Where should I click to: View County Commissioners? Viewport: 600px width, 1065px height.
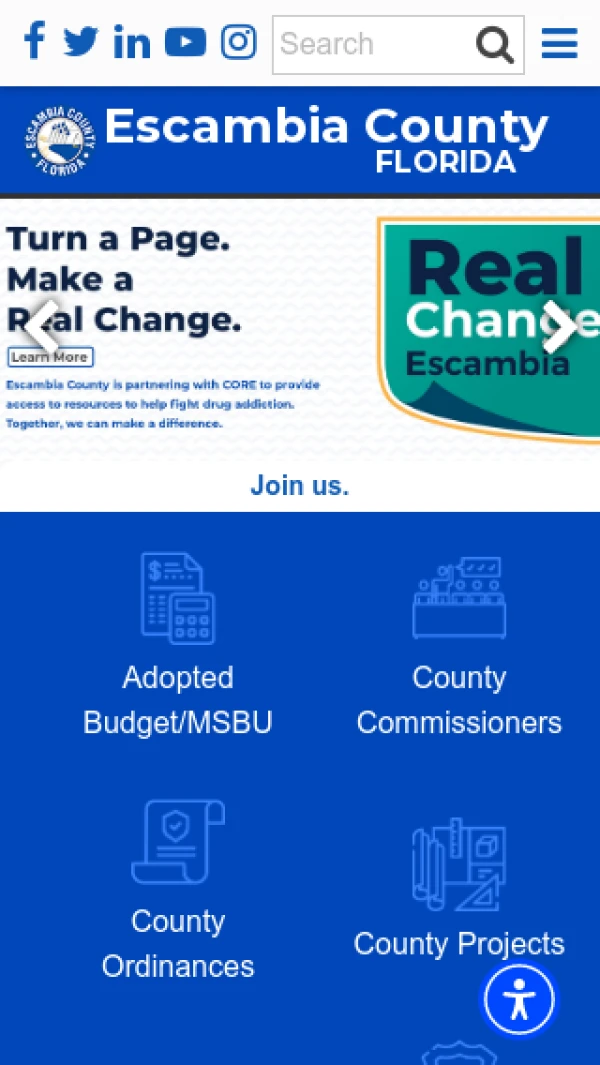coord(459,645)
